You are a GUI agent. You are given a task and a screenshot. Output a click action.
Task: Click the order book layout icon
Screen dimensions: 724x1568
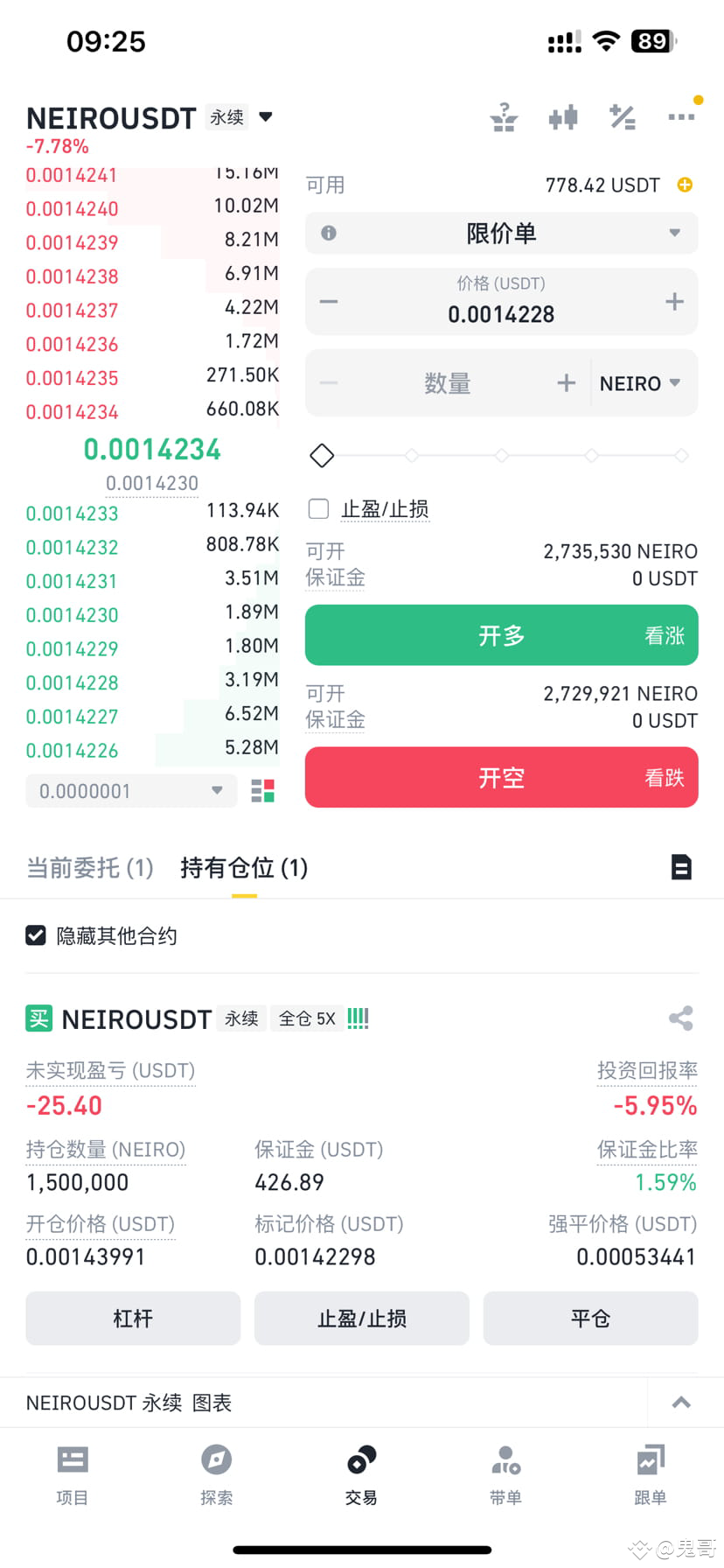(x=261, y=790)
